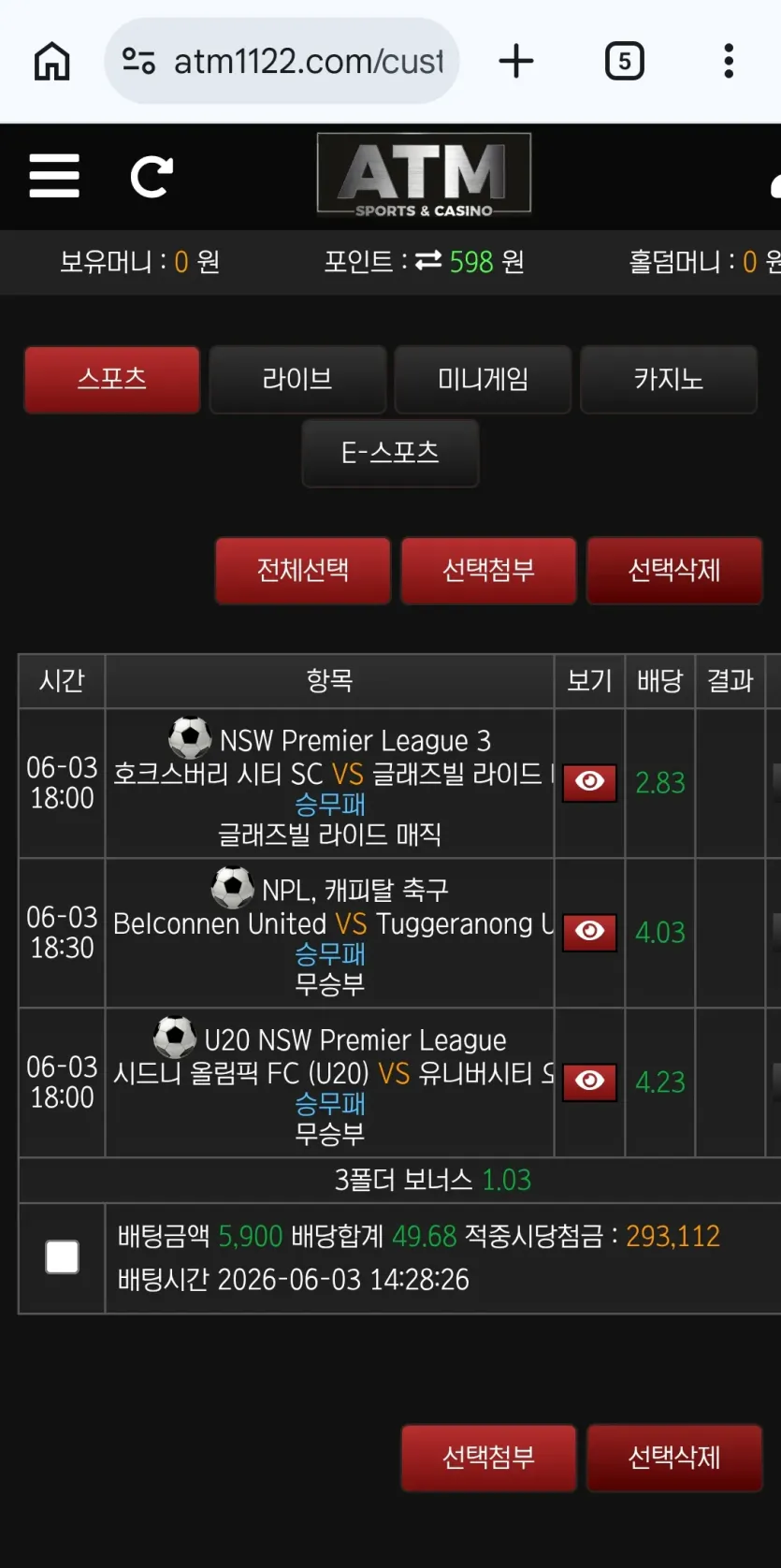Switch to the 미니게임 tab
Viewport: 781px width, 1568px height.
point(483,379)
